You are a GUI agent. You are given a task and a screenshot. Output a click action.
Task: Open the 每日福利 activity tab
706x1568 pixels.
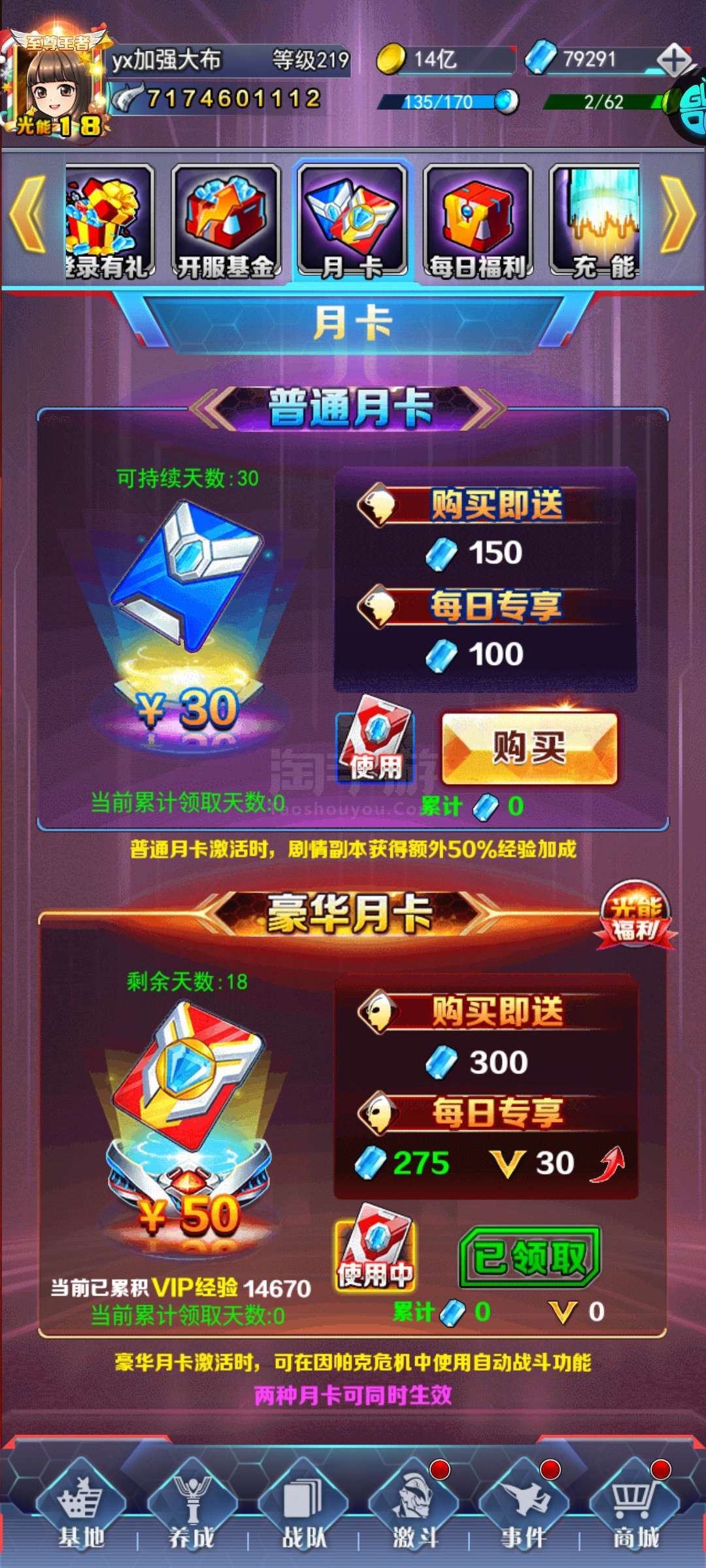point(478,222)
